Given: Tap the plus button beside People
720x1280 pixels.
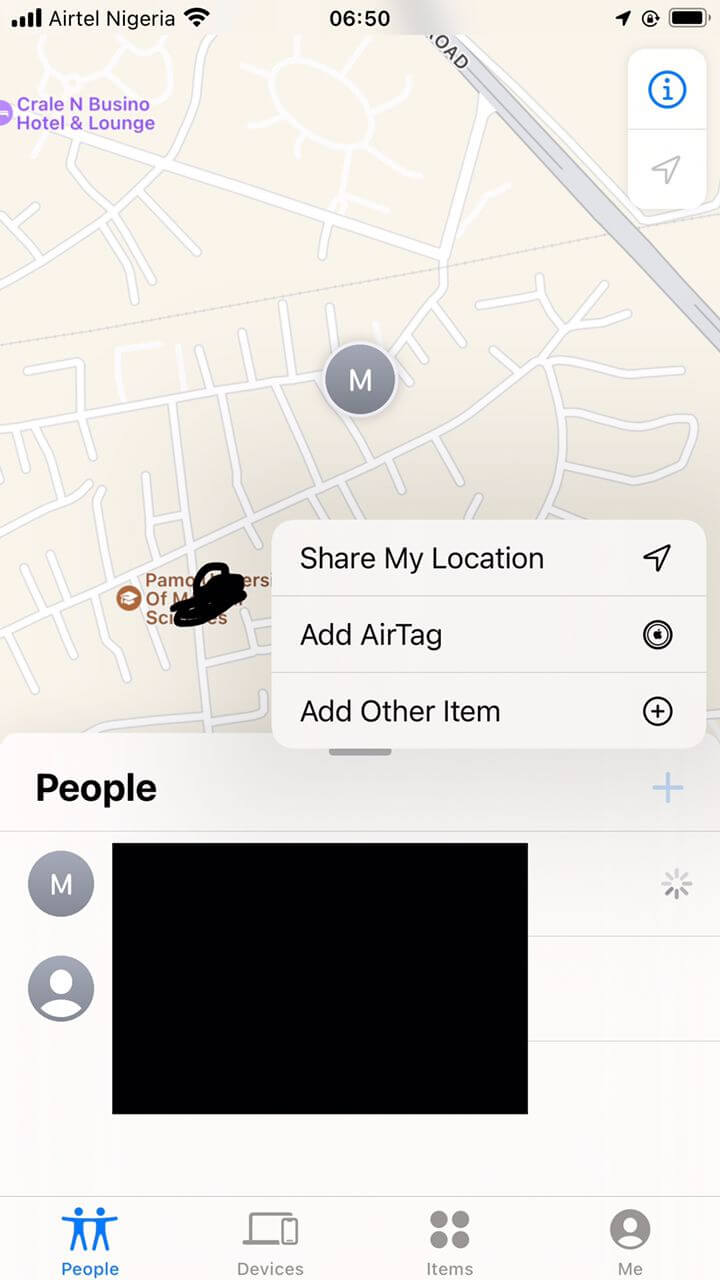Looking at the screenshot, I should coord(667,788).
